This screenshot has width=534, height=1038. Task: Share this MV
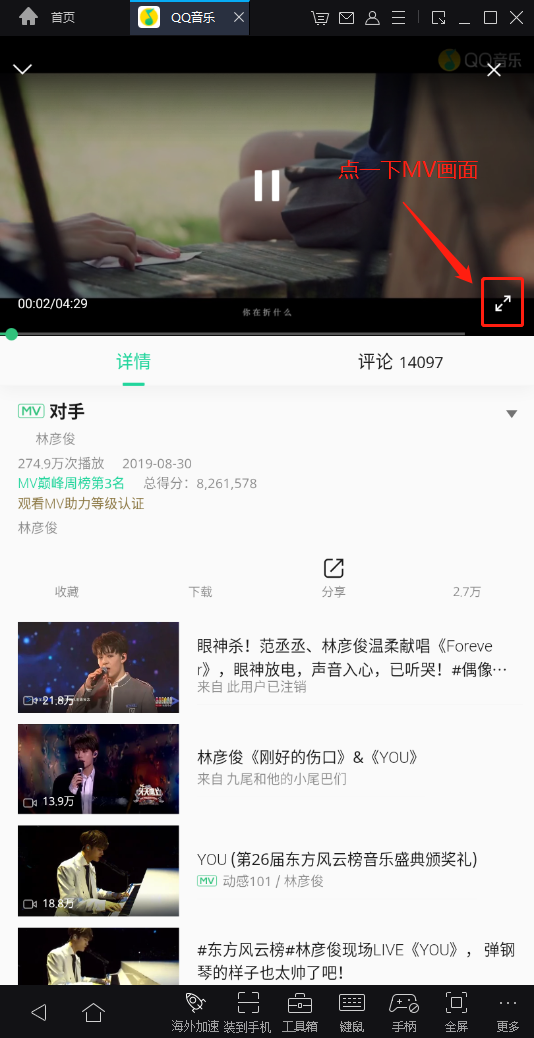pos(334,578)
